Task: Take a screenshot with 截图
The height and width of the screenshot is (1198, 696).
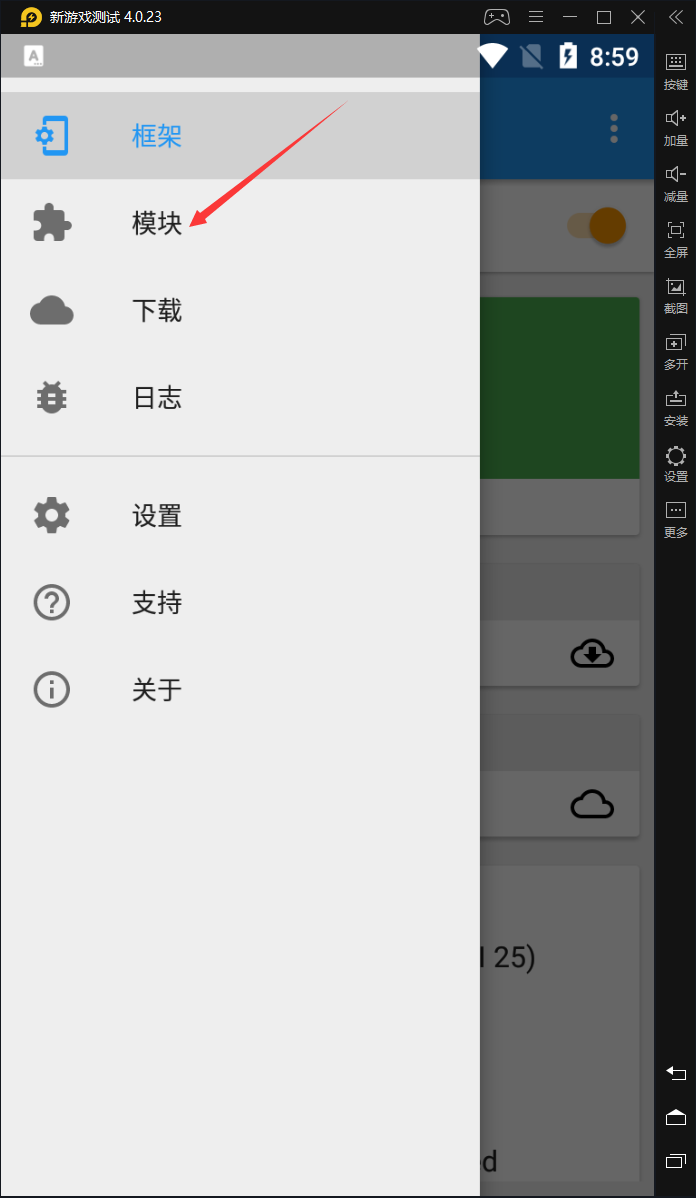Action: pos(676,295)
